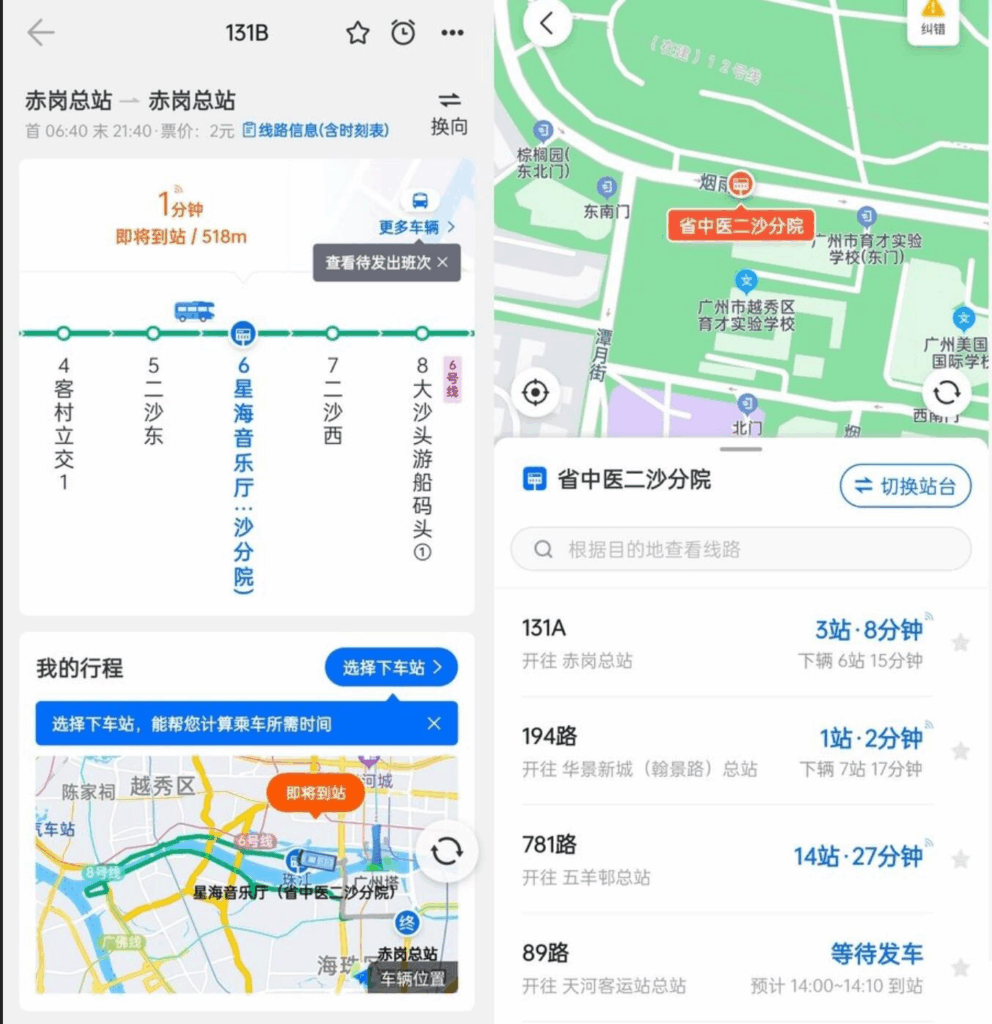Open 线路信息(含时刻表) link
The height and width of the screenshot is (1024, 992).
point(316,130)
